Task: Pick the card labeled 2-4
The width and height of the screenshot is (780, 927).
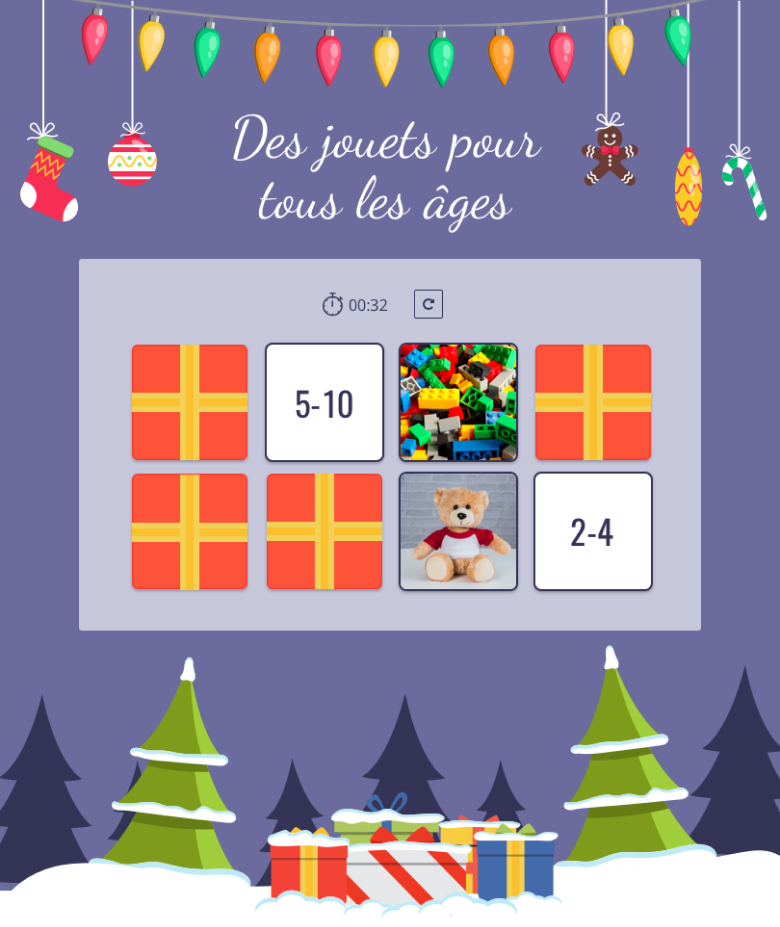Action: (x=592, y=531)
